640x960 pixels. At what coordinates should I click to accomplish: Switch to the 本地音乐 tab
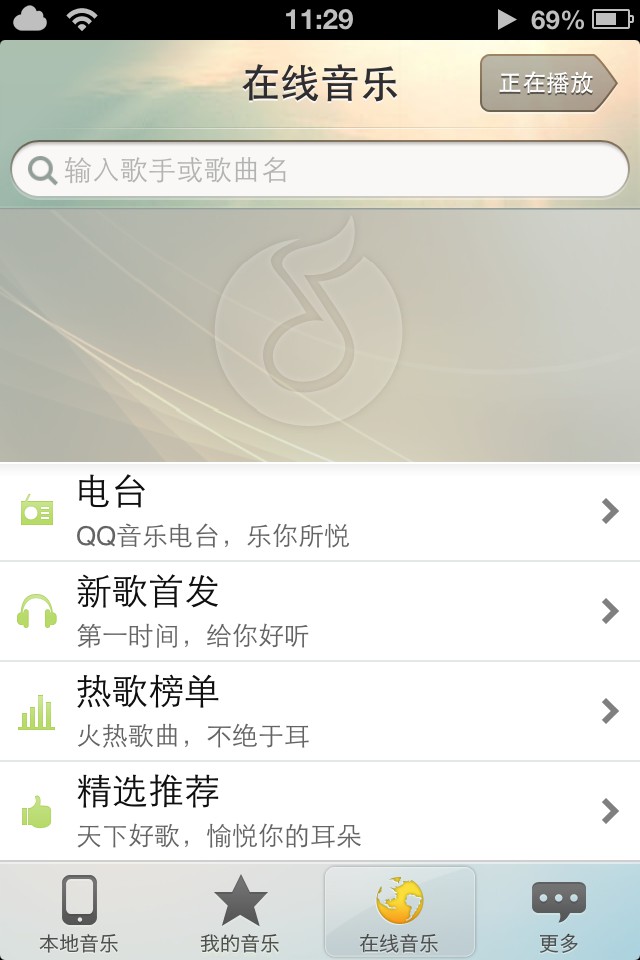point(79,912)
